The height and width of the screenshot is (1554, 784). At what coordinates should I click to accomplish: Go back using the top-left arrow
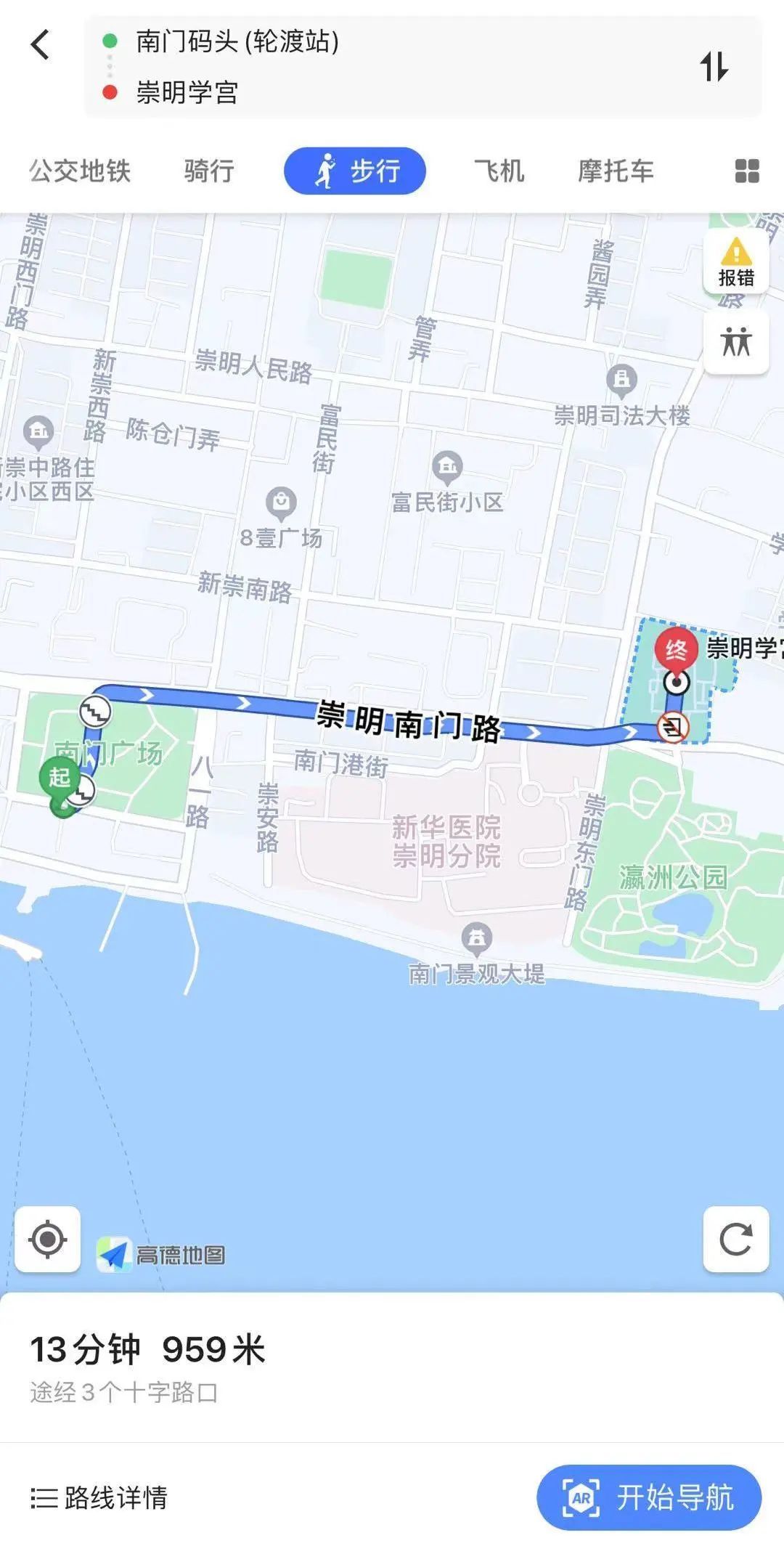[x=41, y=45]
